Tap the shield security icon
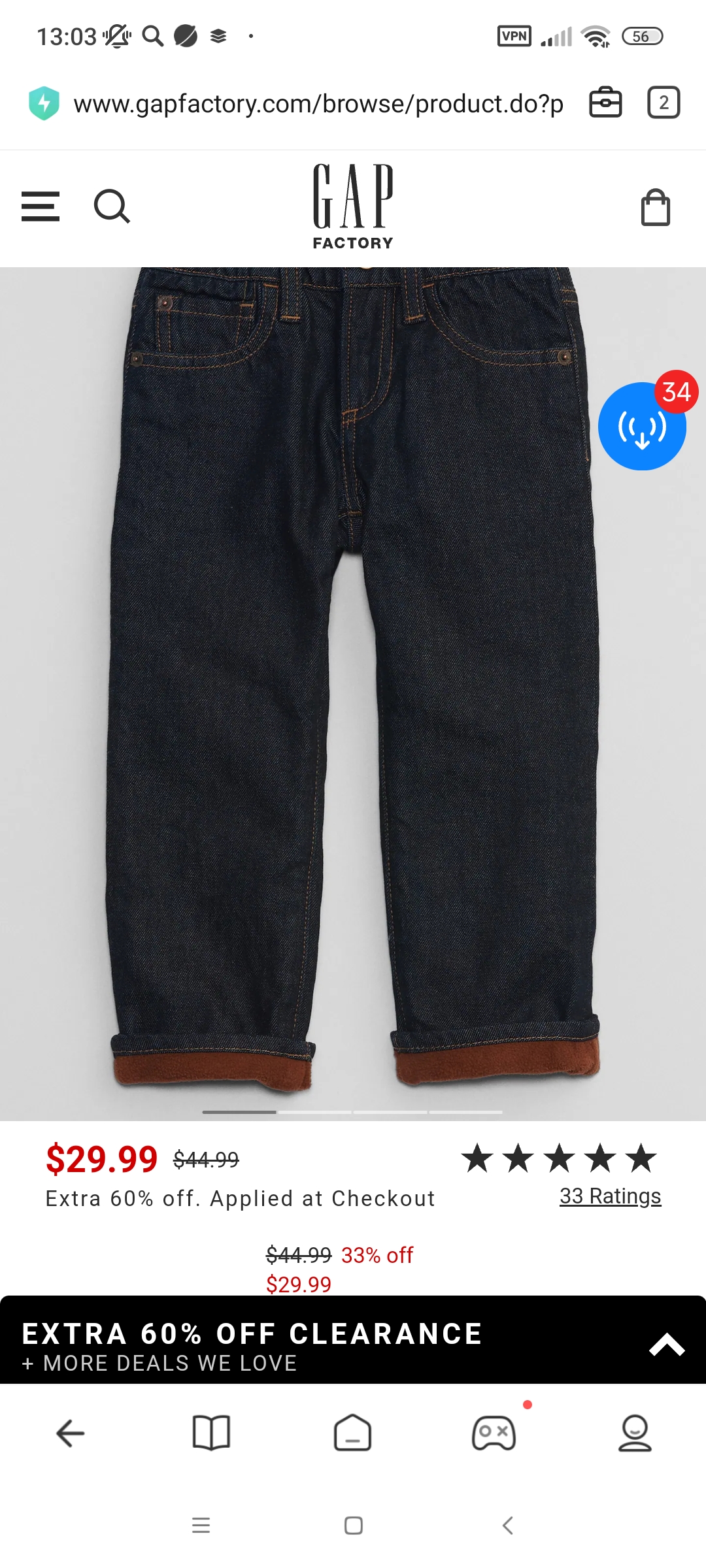The height and width of the screenshot is (1568, 706). point(44,103)
